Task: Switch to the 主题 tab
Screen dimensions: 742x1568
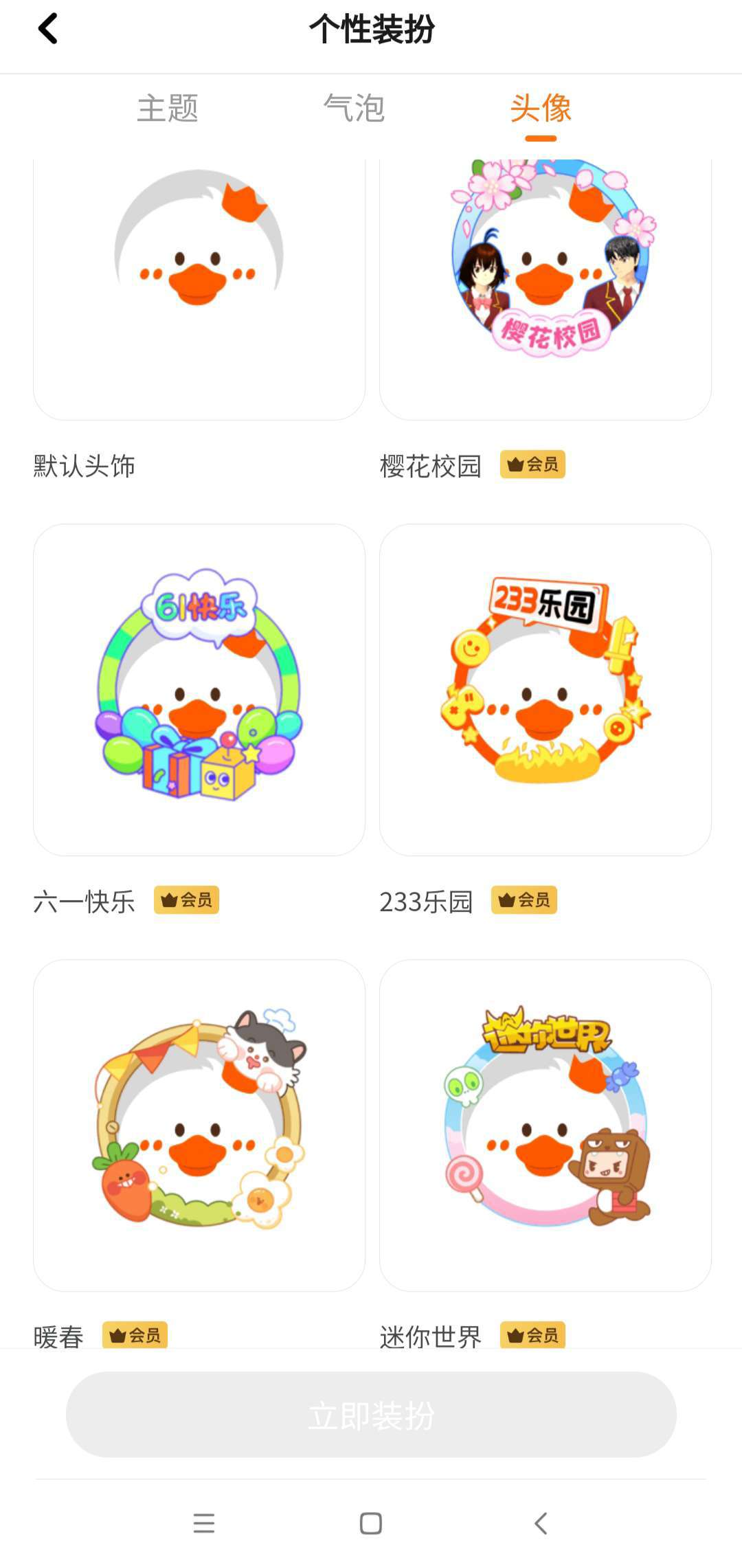Action: pos(168,109)
